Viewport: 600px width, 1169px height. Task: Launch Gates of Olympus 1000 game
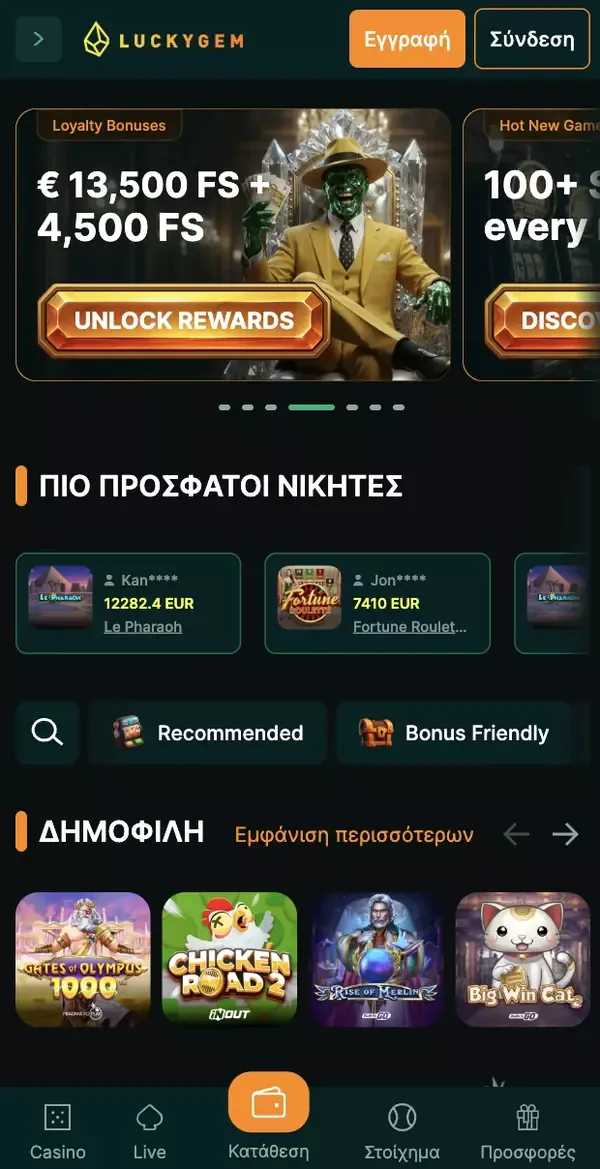click(x=83, y=959)
